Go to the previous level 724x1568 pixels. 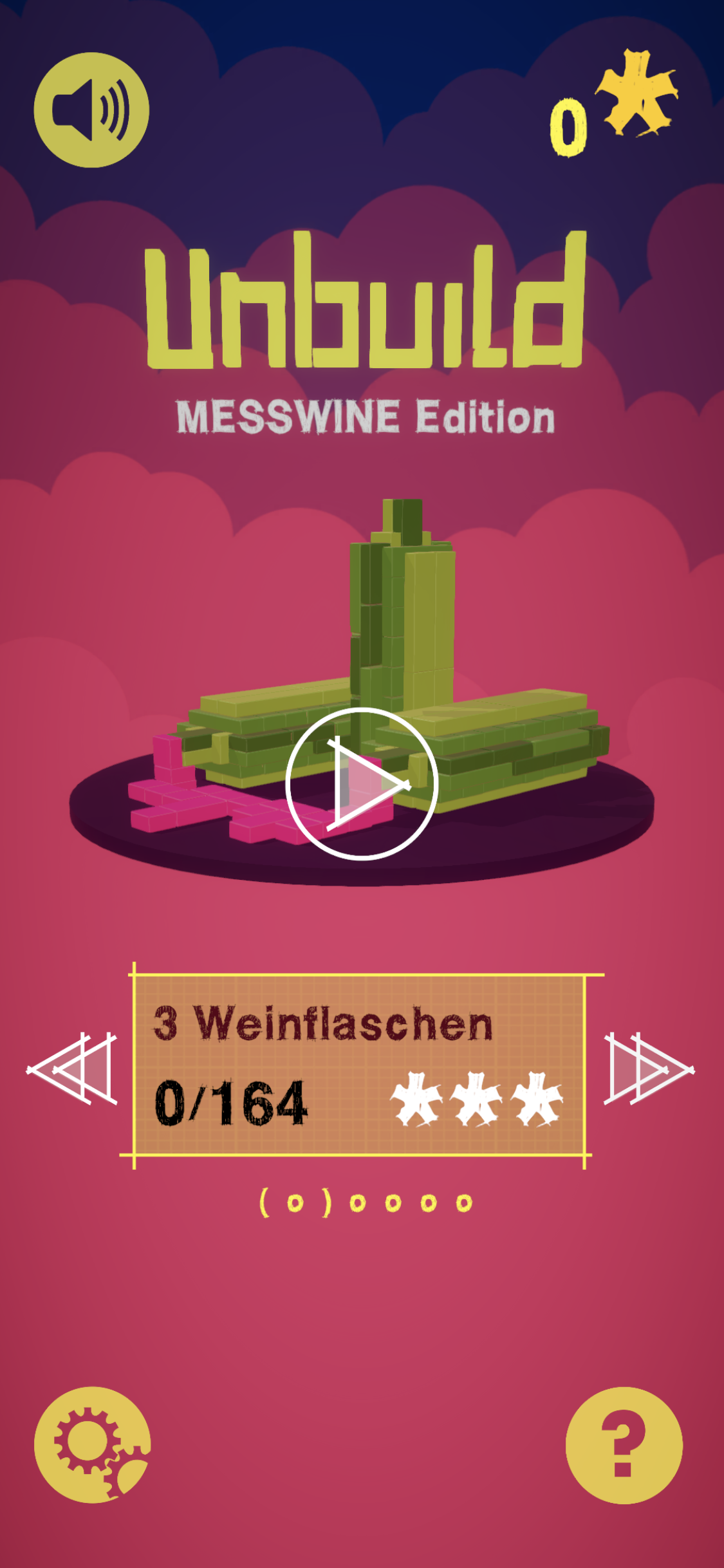pos(73,1069)
